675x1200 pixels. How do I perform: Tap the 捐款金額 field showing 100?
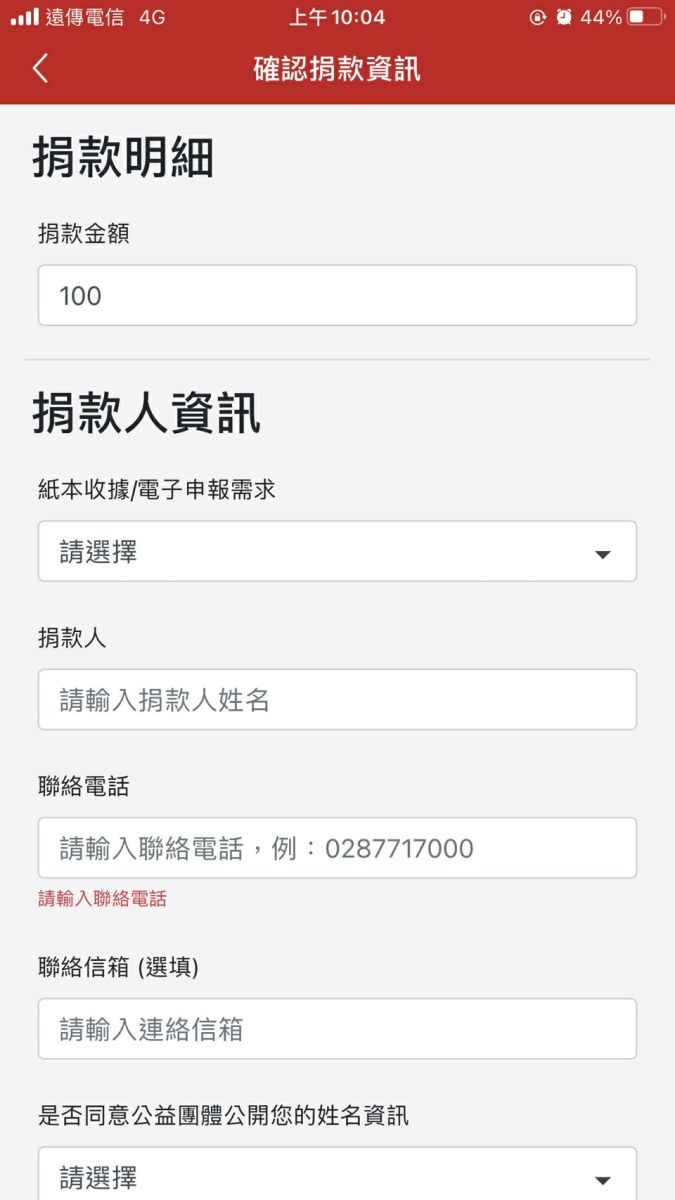coord(337,295)
